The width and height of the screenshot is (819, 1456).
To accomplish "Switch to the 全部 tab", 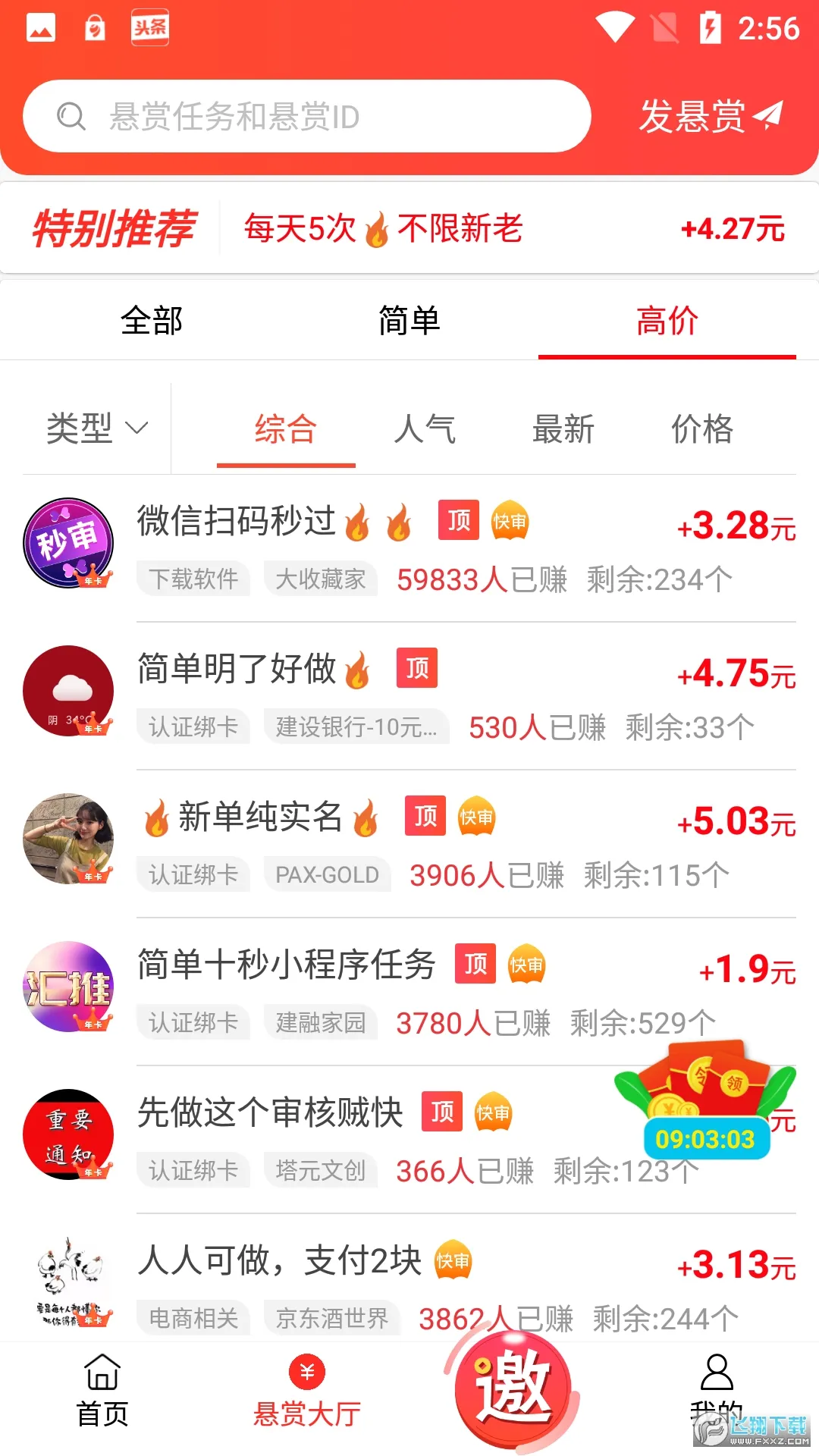I will point(152,321).
